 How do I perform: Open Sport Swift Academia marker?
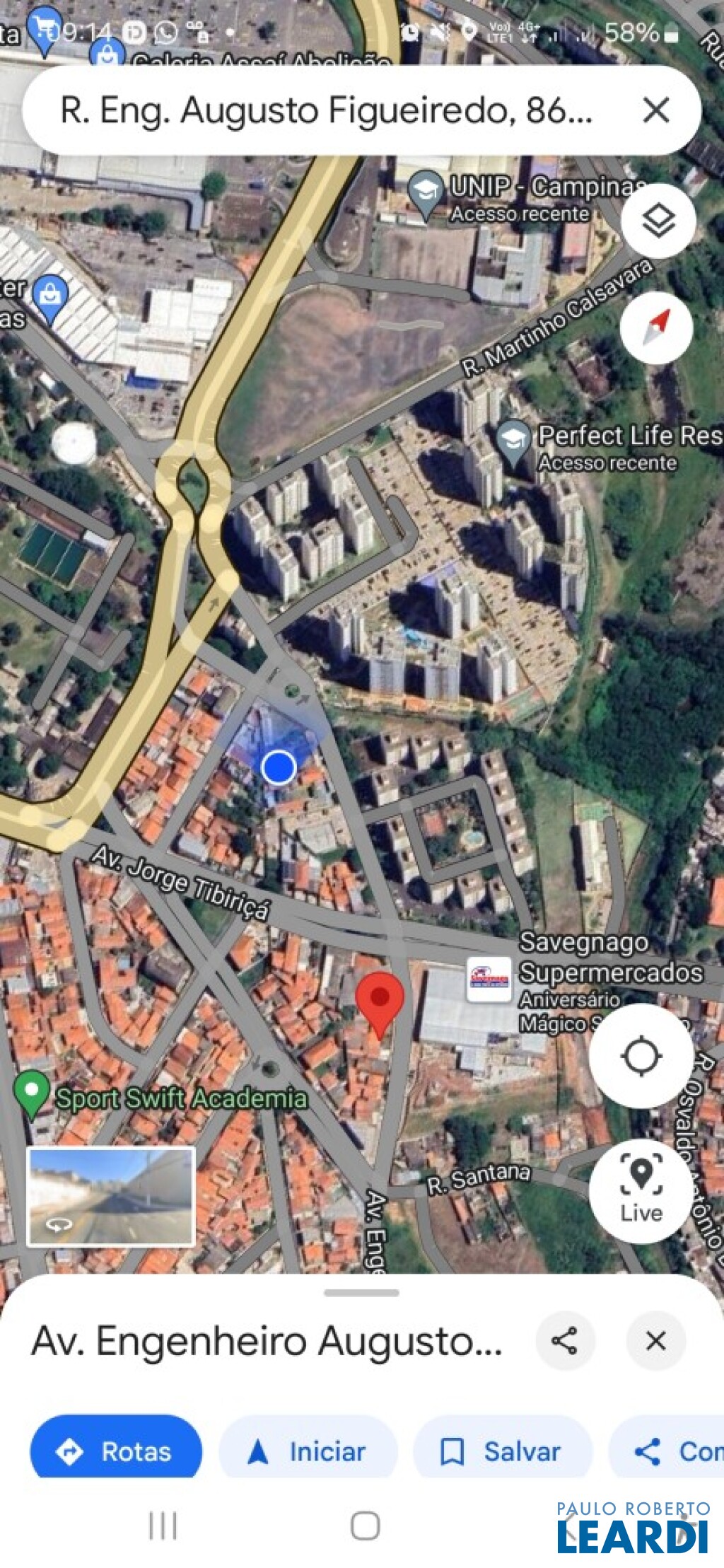click(31, 1095)
